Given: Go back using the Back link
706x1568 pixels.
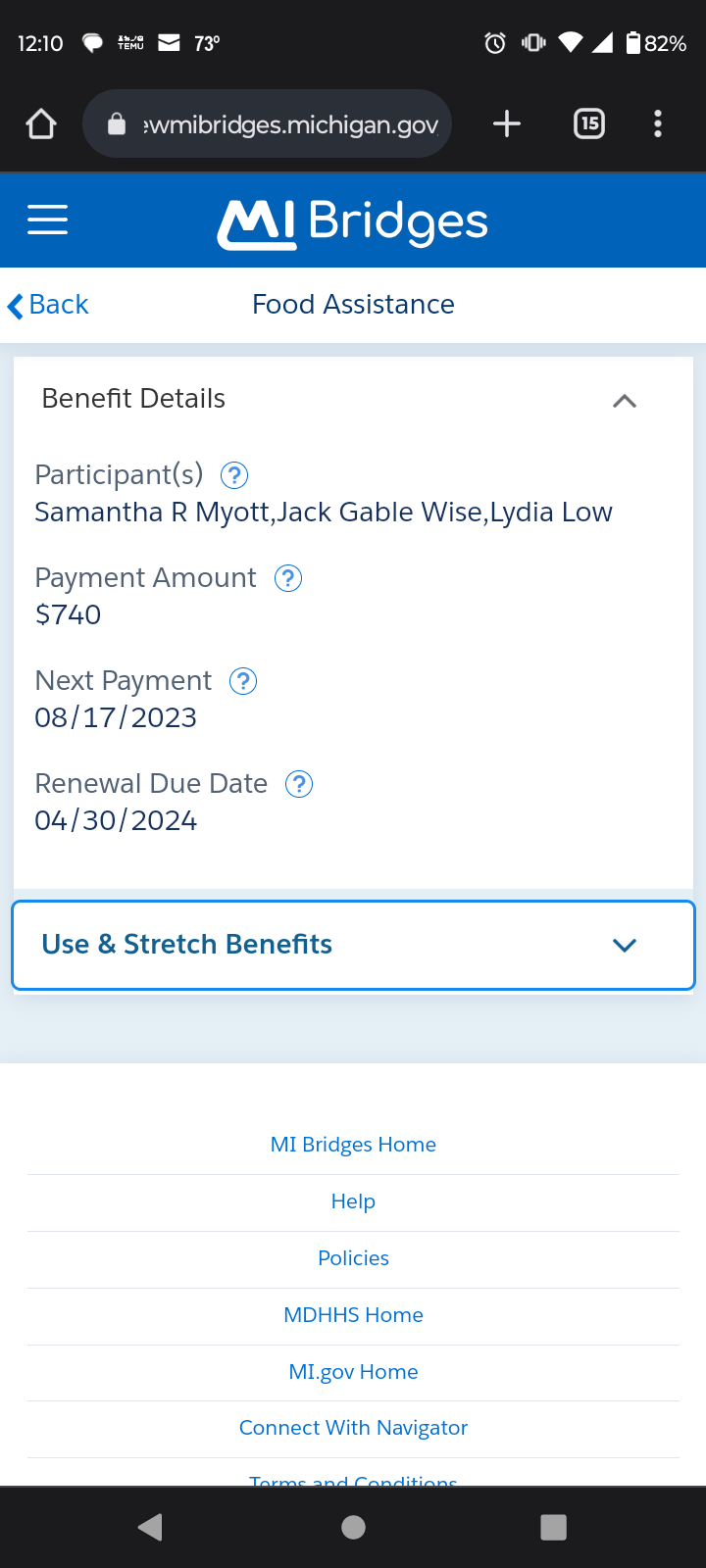Looking at the screenshot, I should 48,305.
